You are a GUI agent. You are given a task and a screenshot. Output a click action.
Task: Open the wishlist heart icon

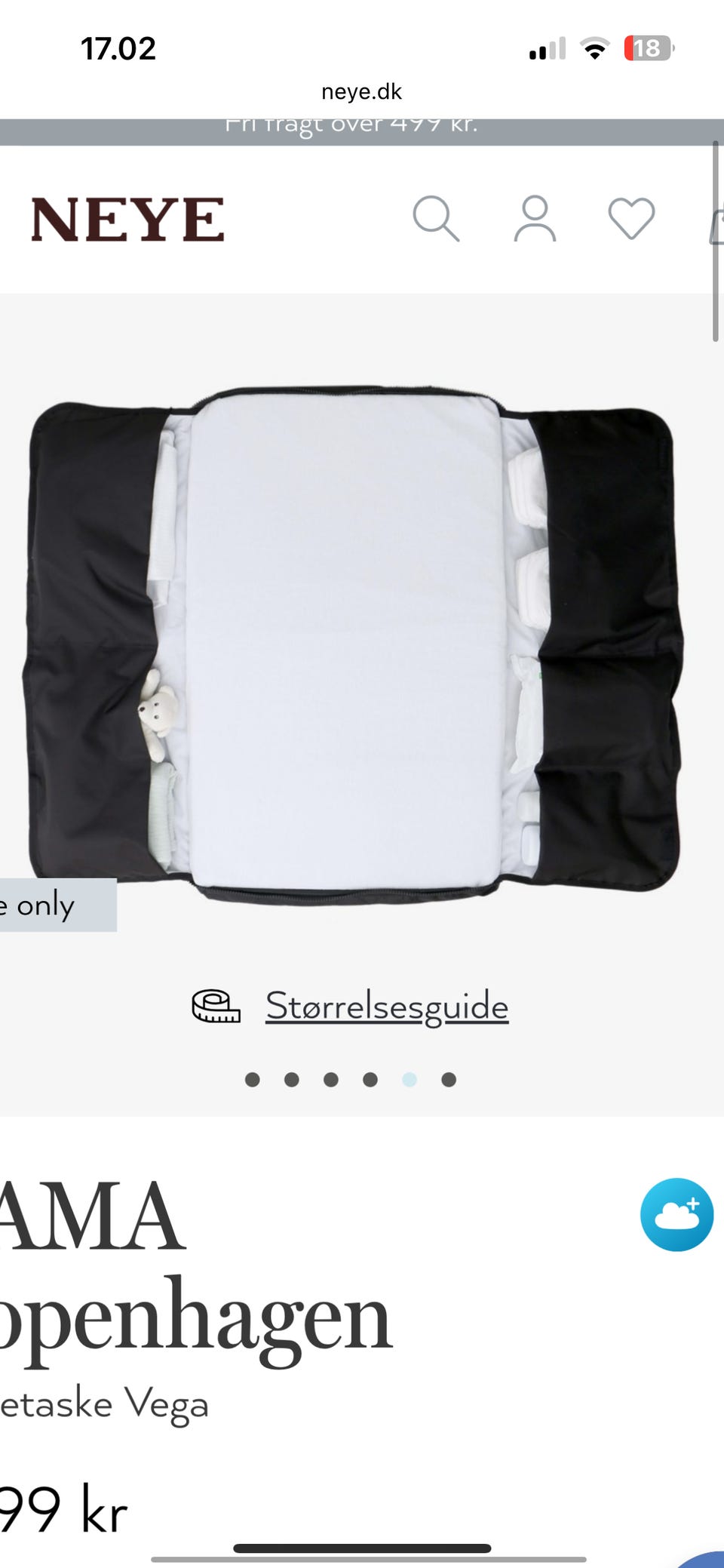(x=631, y=219)
